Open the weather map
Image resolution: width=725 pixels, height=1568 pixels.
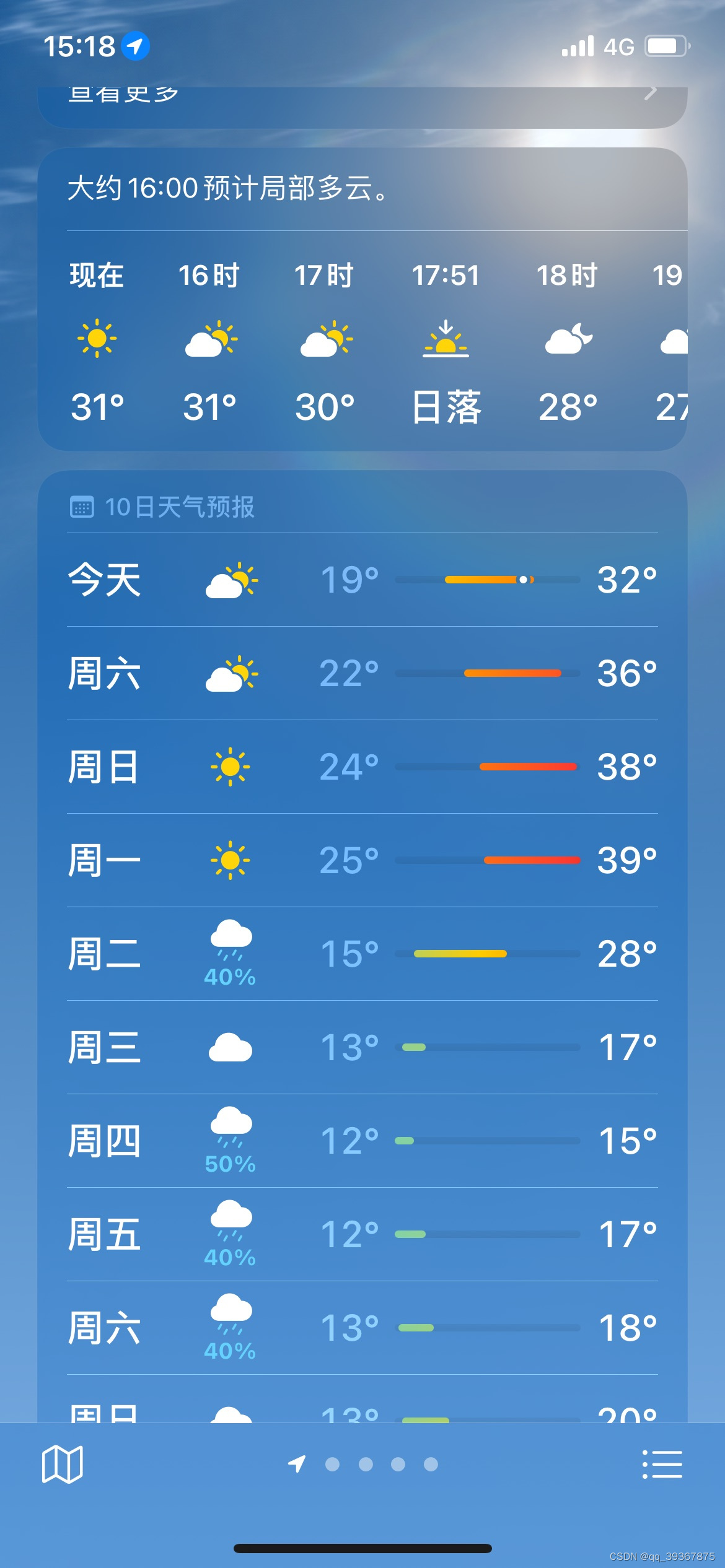coord(62,1465)
